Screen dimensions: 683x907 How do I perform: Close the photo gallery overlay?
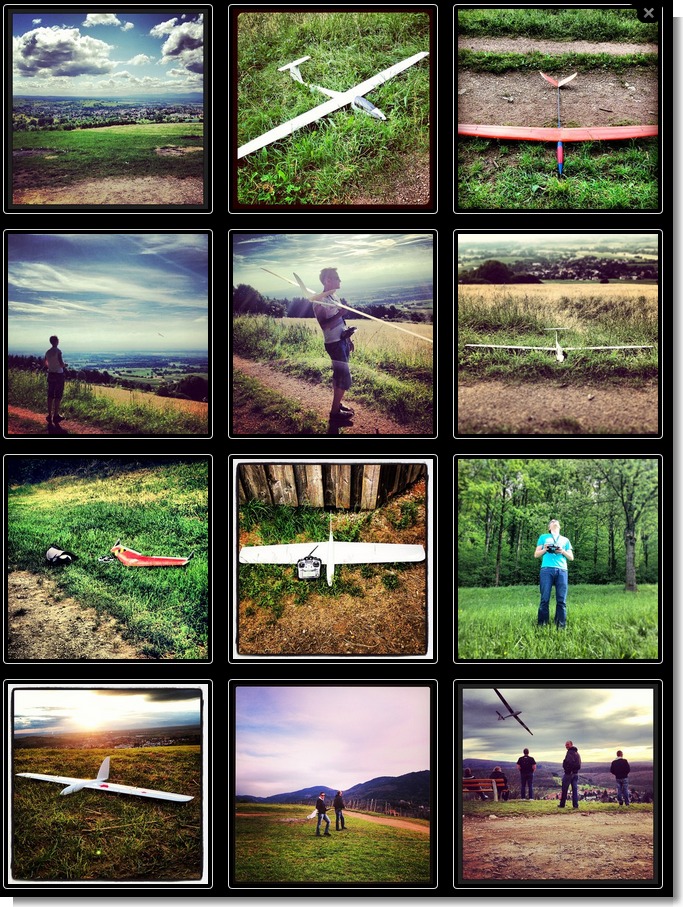(648, 13)
